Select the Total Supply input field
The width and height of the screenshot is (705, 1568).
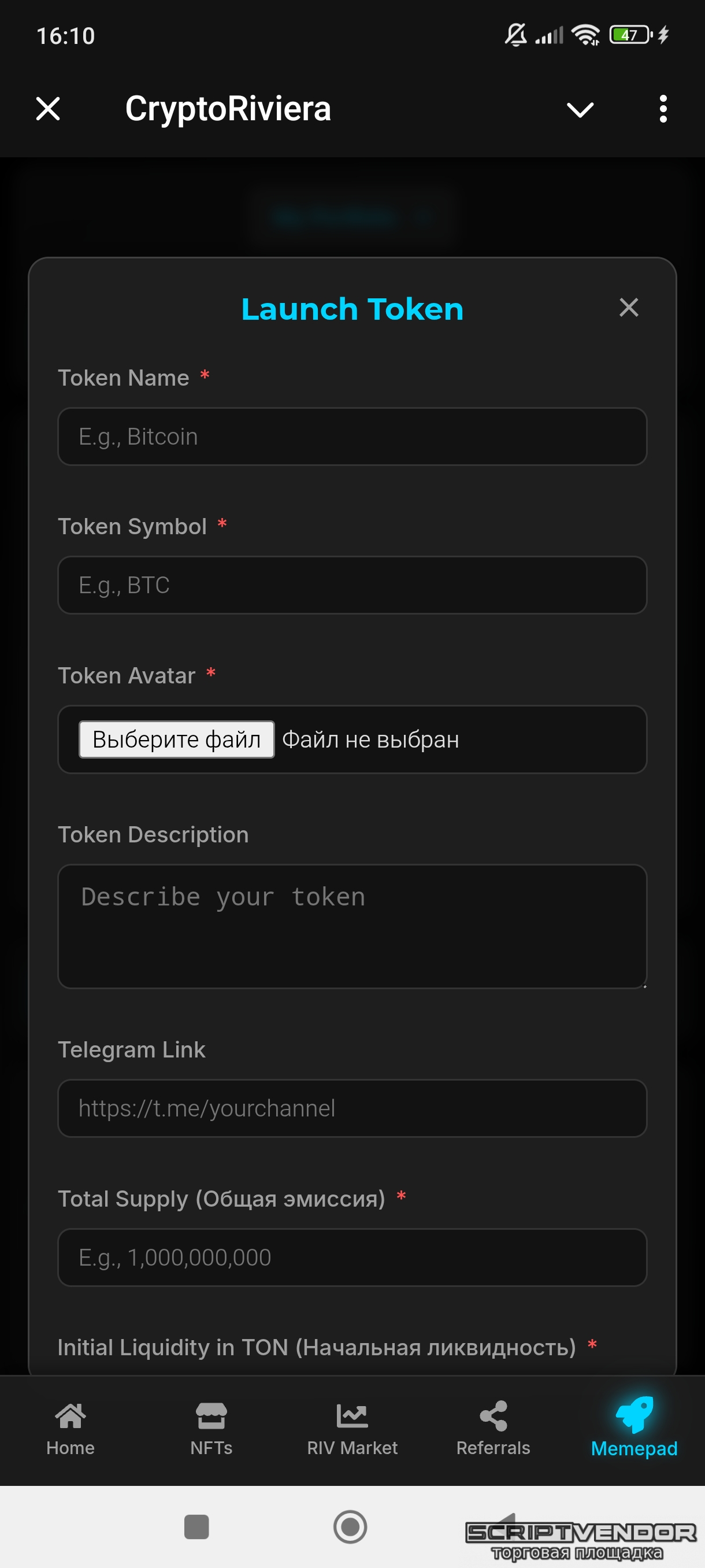tap(352, 1258)
